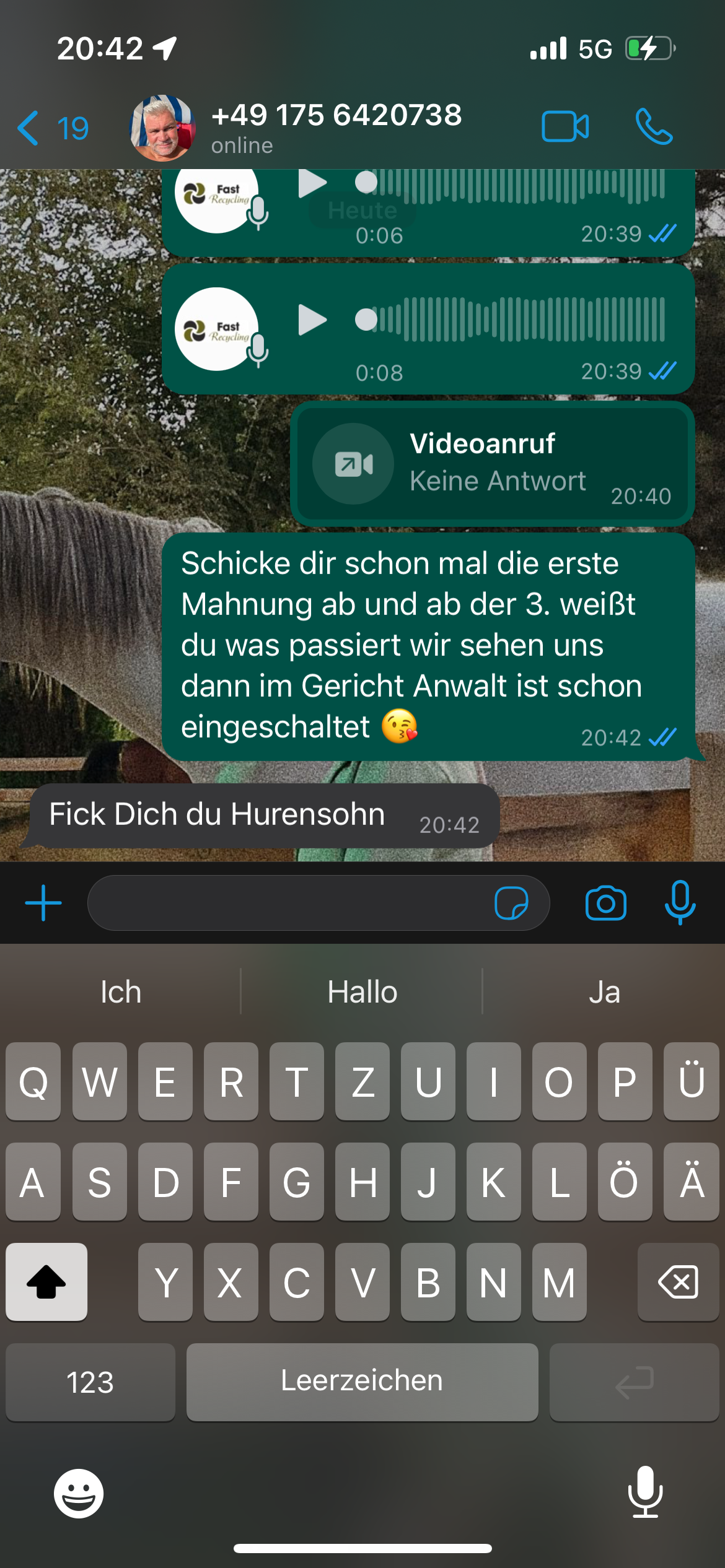Record a voice message with blue microphone
This screenshot has height=1568, width=725.
680,903
